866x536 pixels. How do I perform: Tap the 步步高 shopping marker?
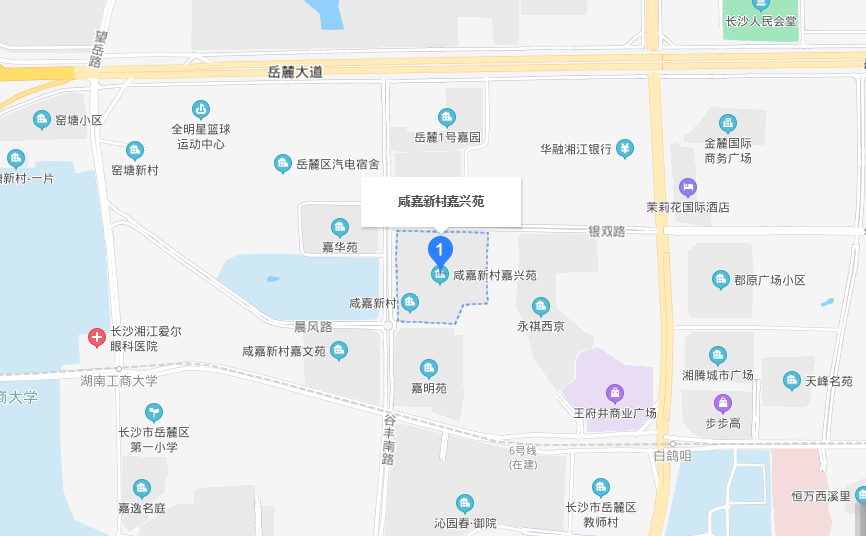coord(723,403)
